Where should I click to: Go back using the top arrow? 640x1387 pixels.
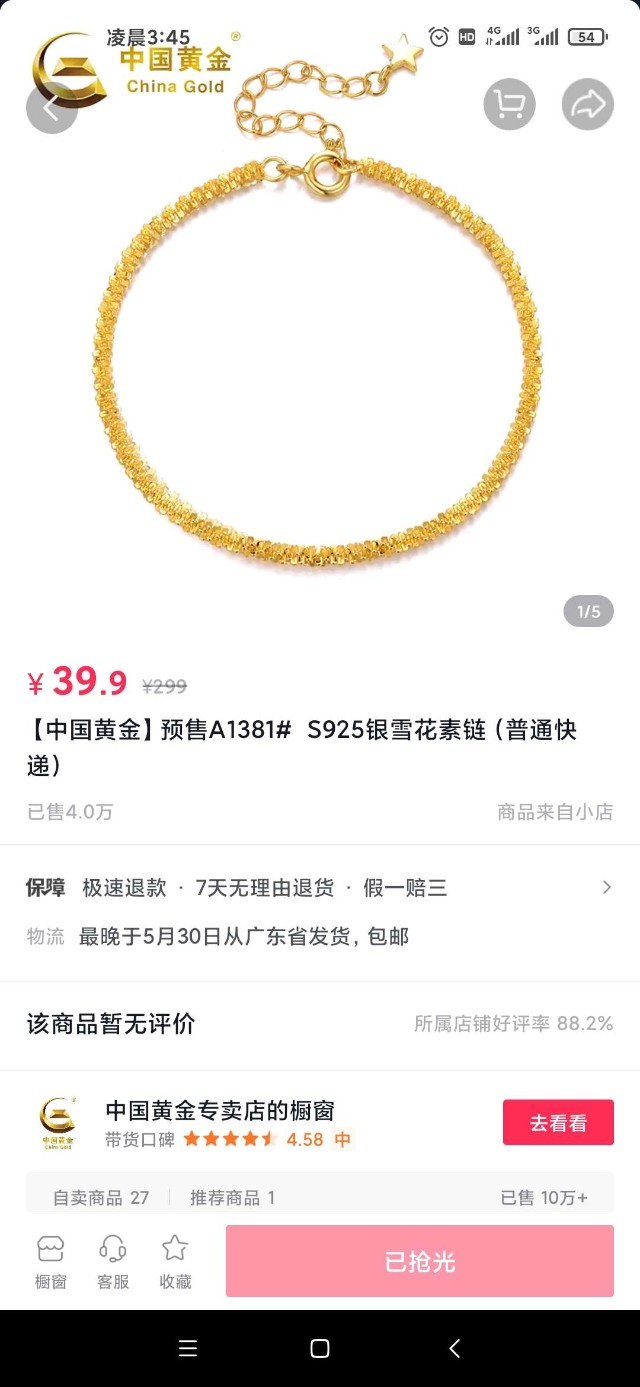[51, 106]
